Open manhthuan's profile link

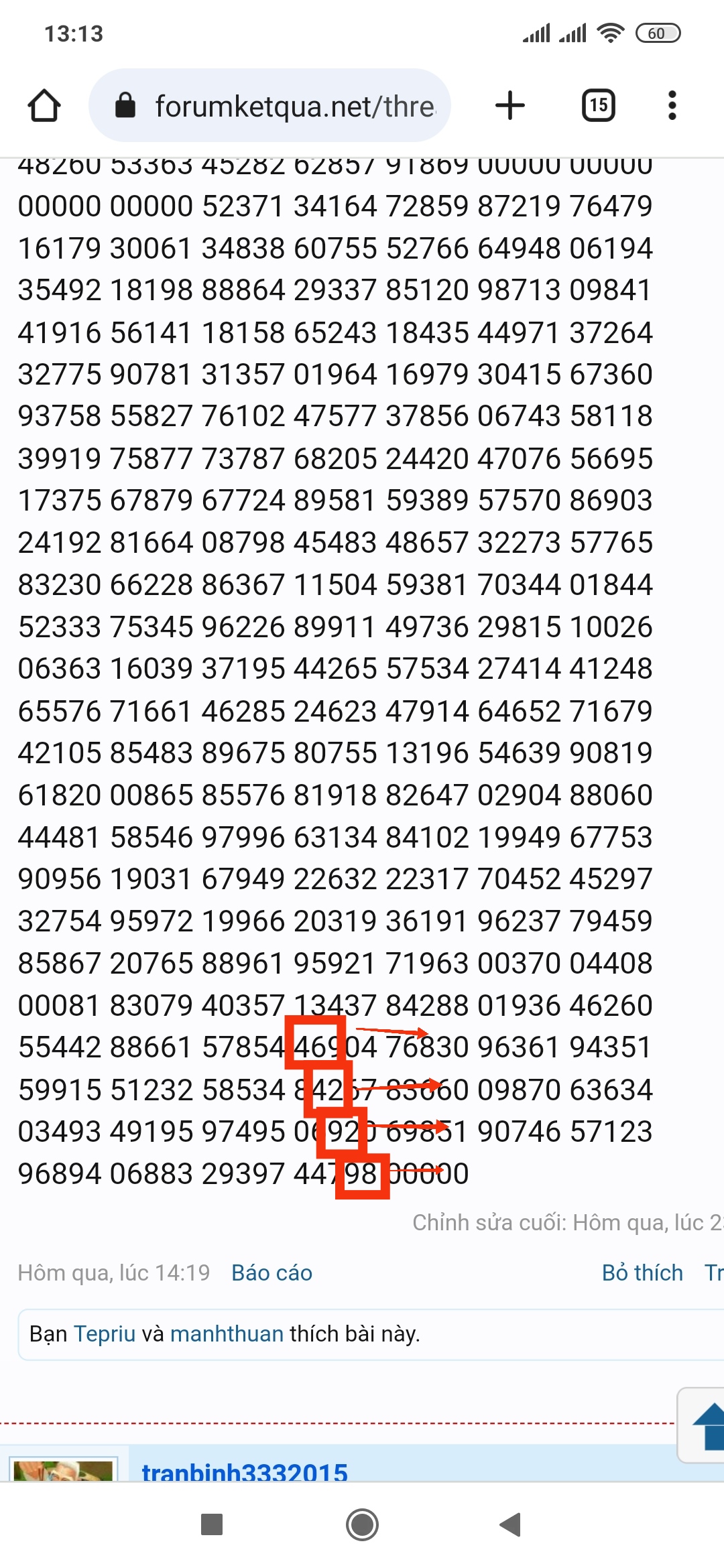pos(227,1333)
